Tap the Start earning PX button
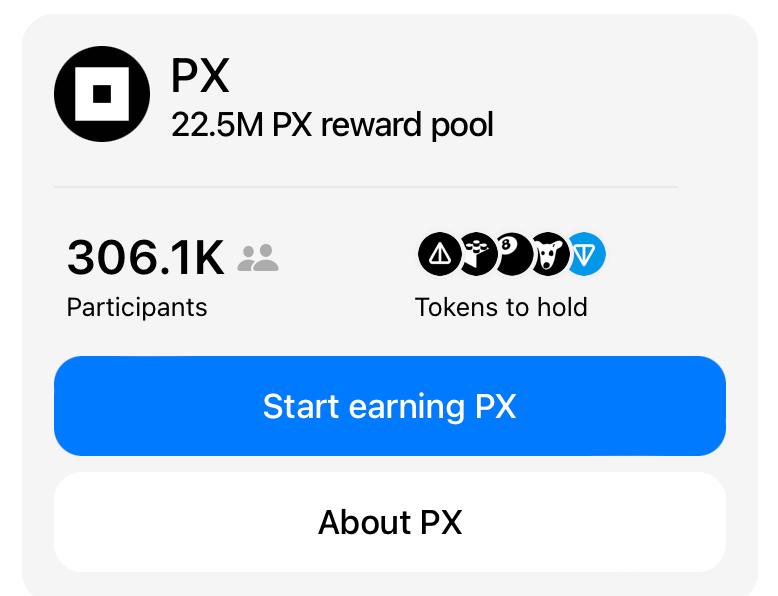The image size is (778, 596). 389,406
